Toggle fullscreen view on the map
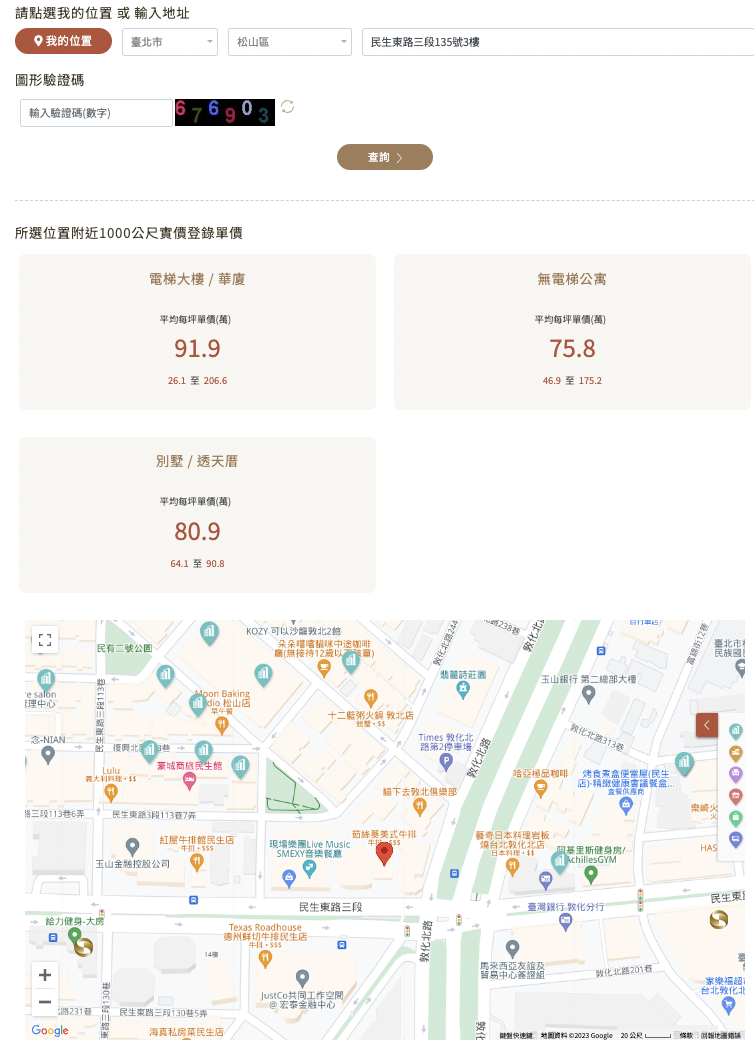The height and width of the screenshot is (1048, 754). point(45,639)
